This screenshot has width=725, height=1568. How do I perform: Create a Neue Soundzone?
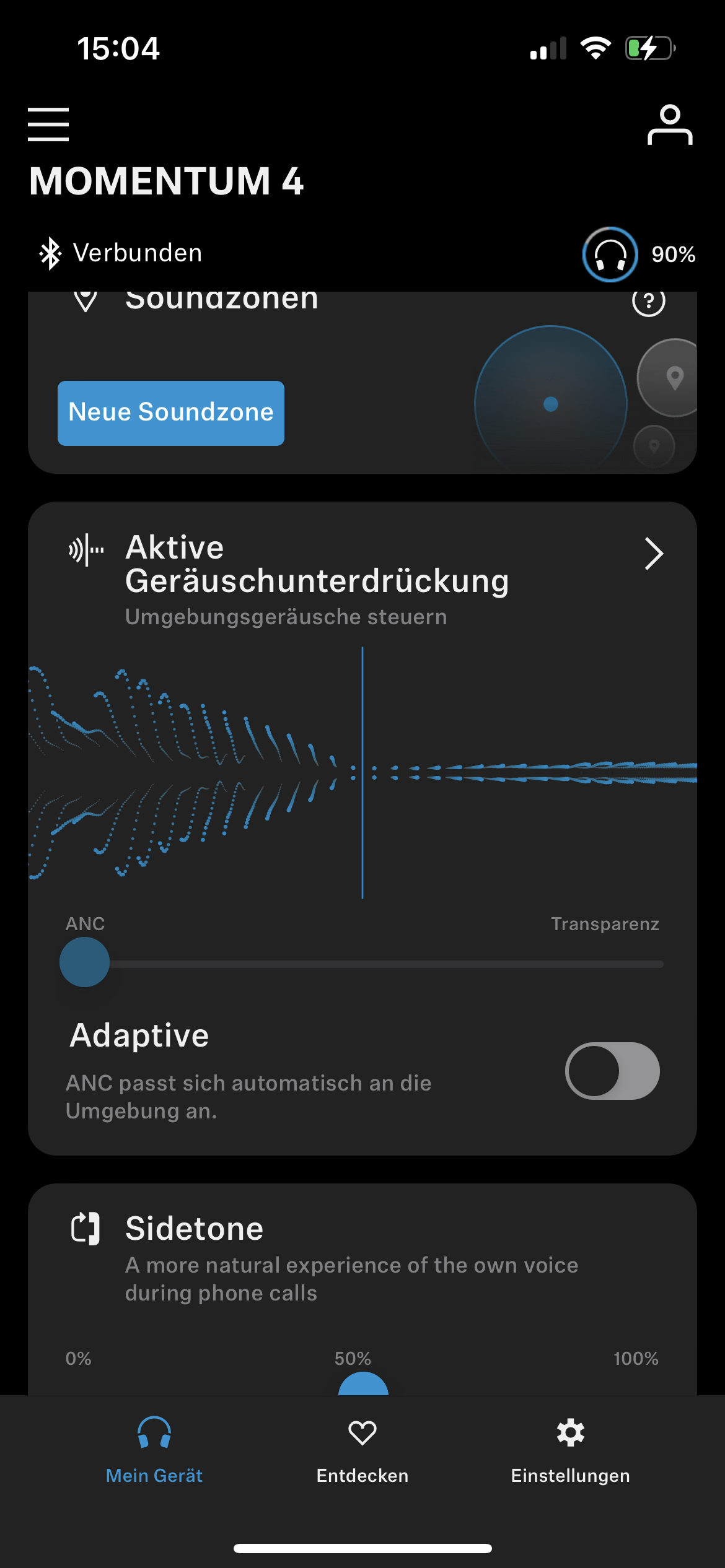tap(171, 413)
